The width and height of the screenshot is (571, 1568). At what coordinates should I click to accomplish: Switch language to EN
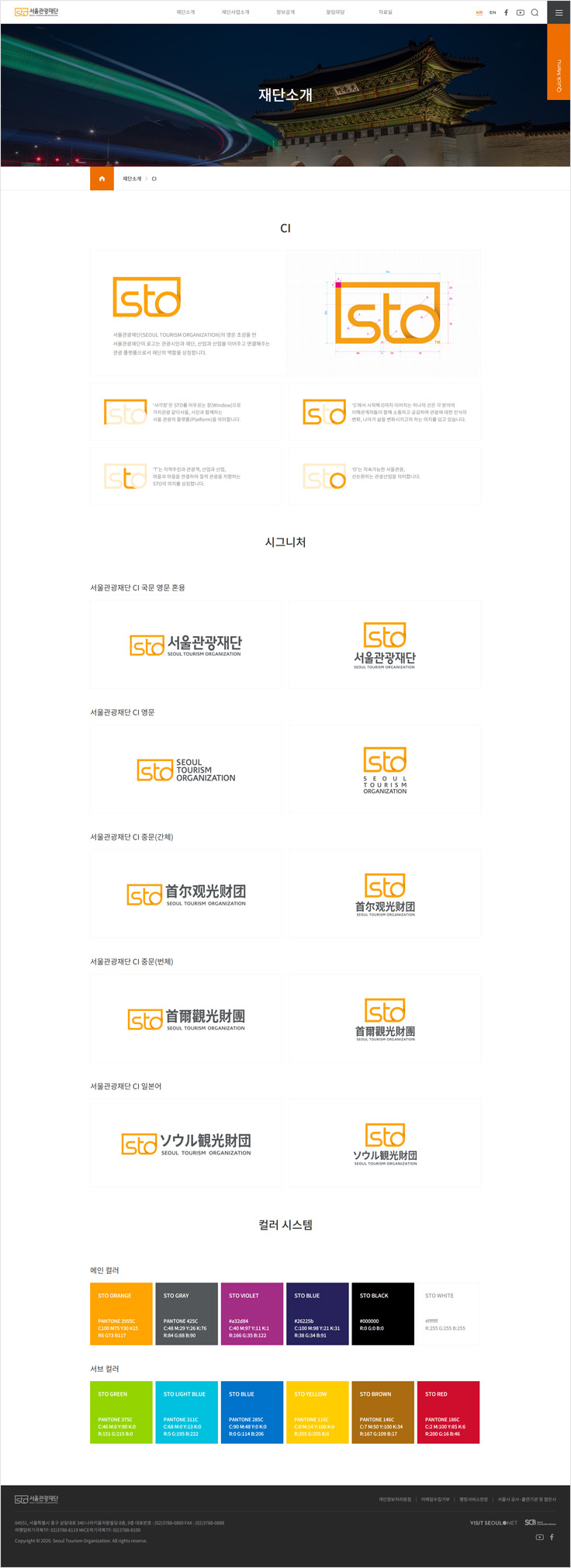(493, 12)
